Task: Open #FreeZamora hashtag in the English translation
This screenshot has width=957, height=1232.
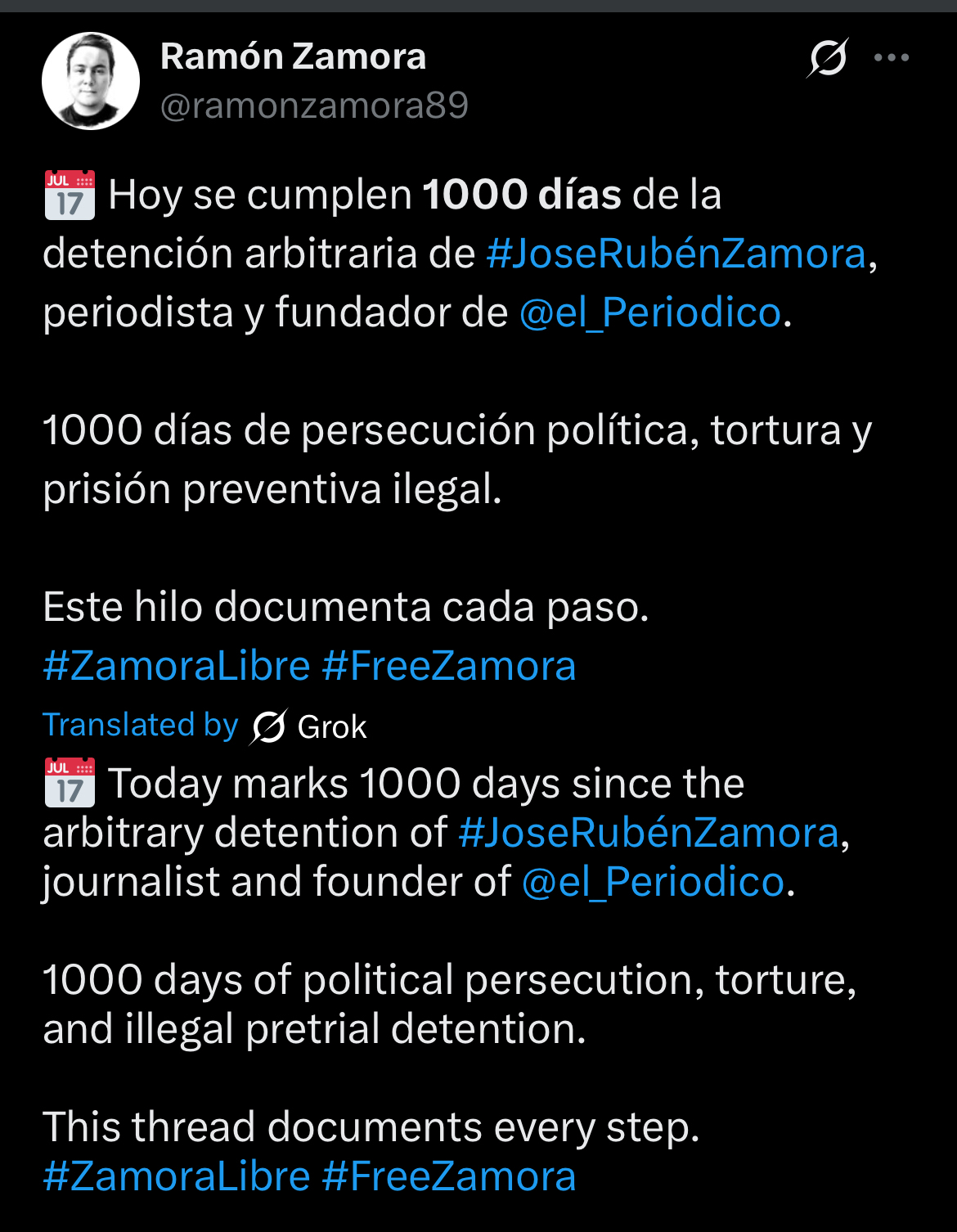Action: (x=449, y=1176)
